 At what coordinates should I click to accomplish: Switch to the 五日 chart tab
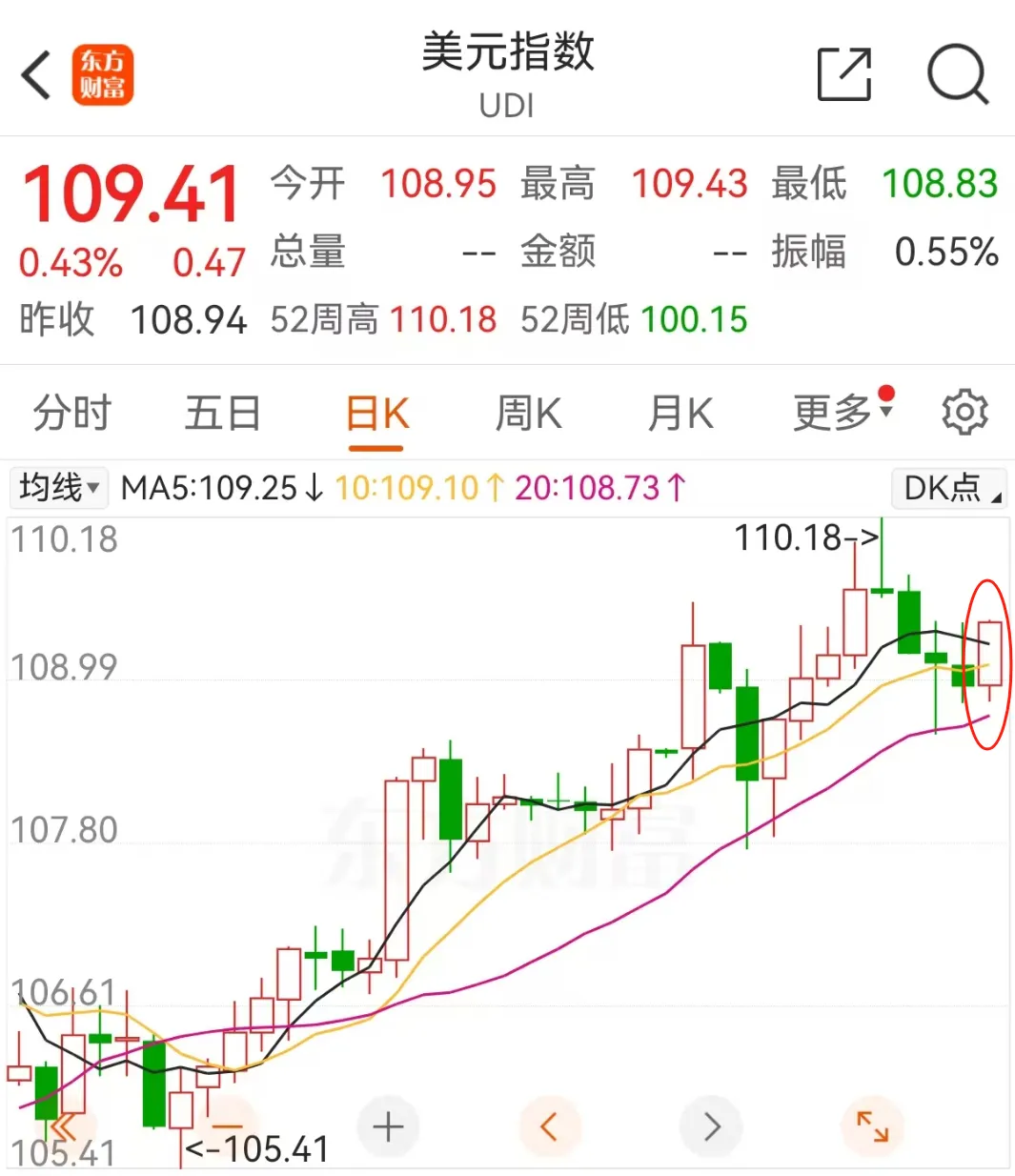222,414
